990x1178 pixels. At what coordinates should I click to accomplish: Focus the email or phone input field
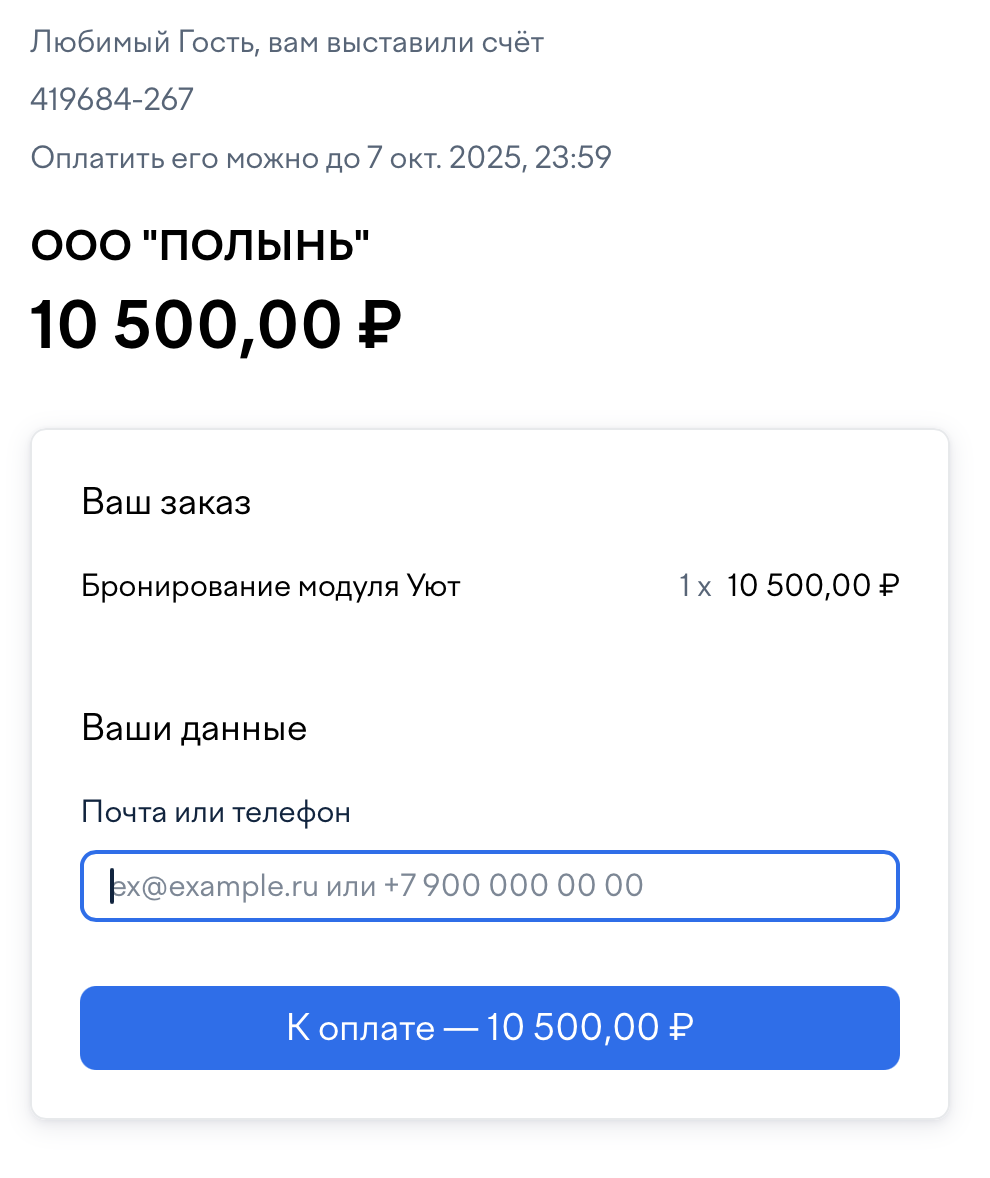click(489, 886)
